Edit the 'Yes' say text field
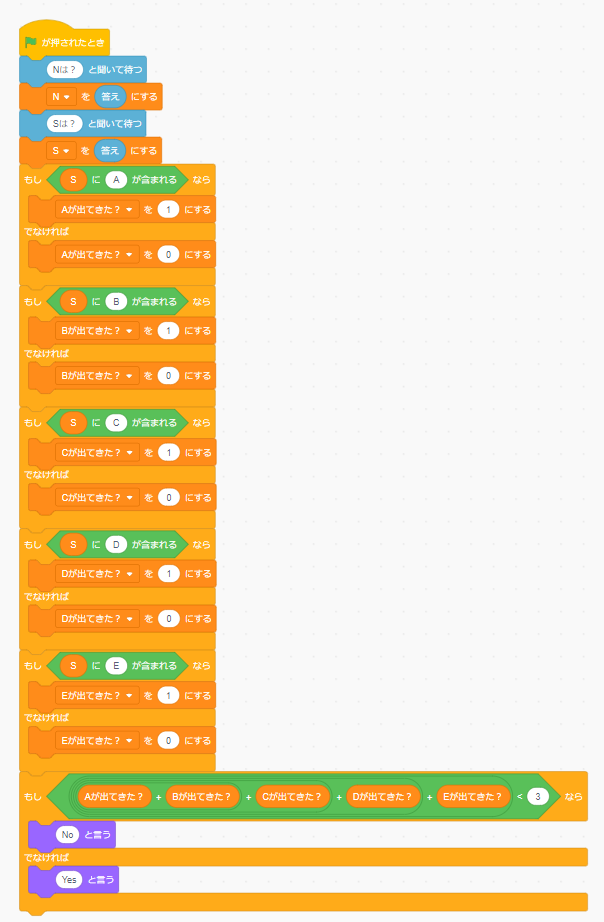Image resolution: width=604 pixels, height=922 pixels. (70, 880)
